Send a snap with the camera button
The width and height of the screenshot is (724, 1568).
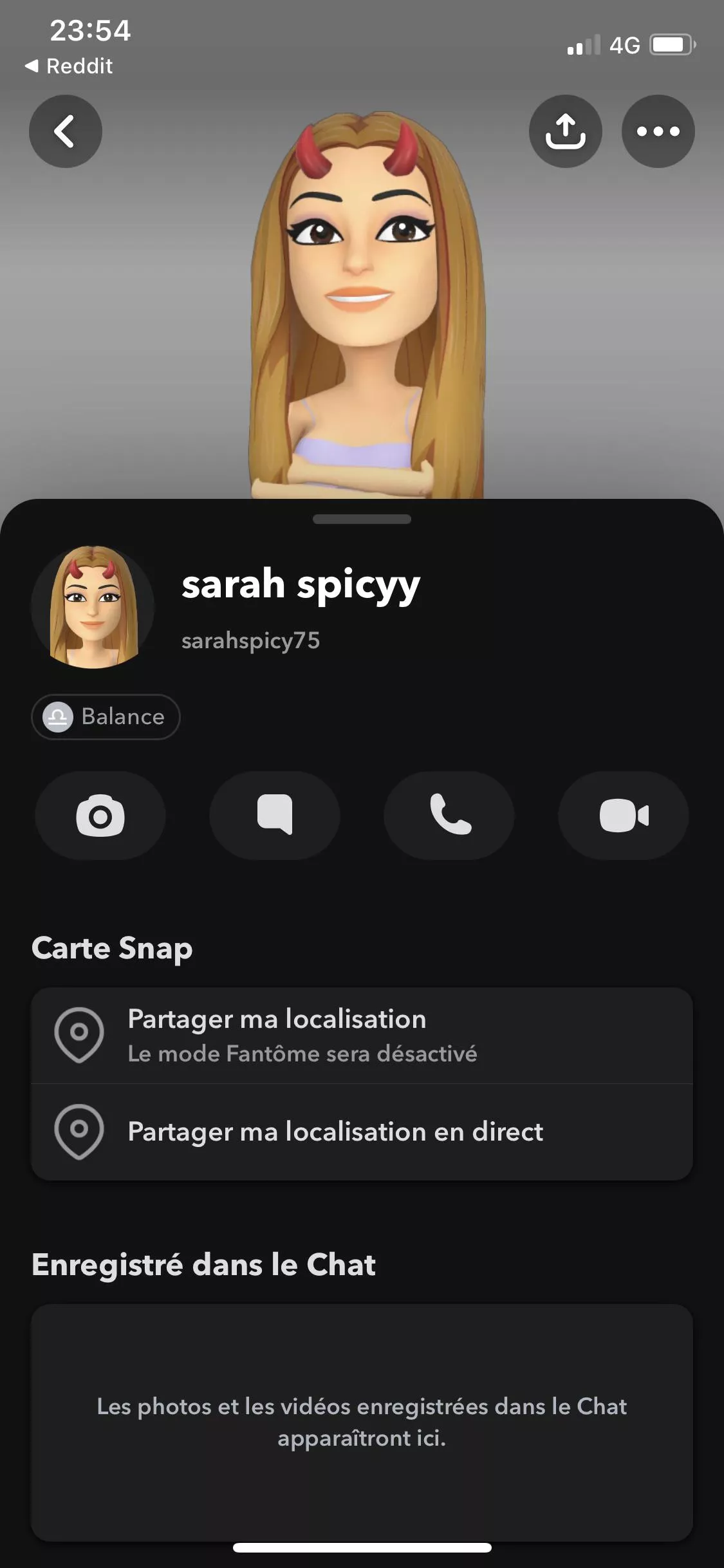100,816
